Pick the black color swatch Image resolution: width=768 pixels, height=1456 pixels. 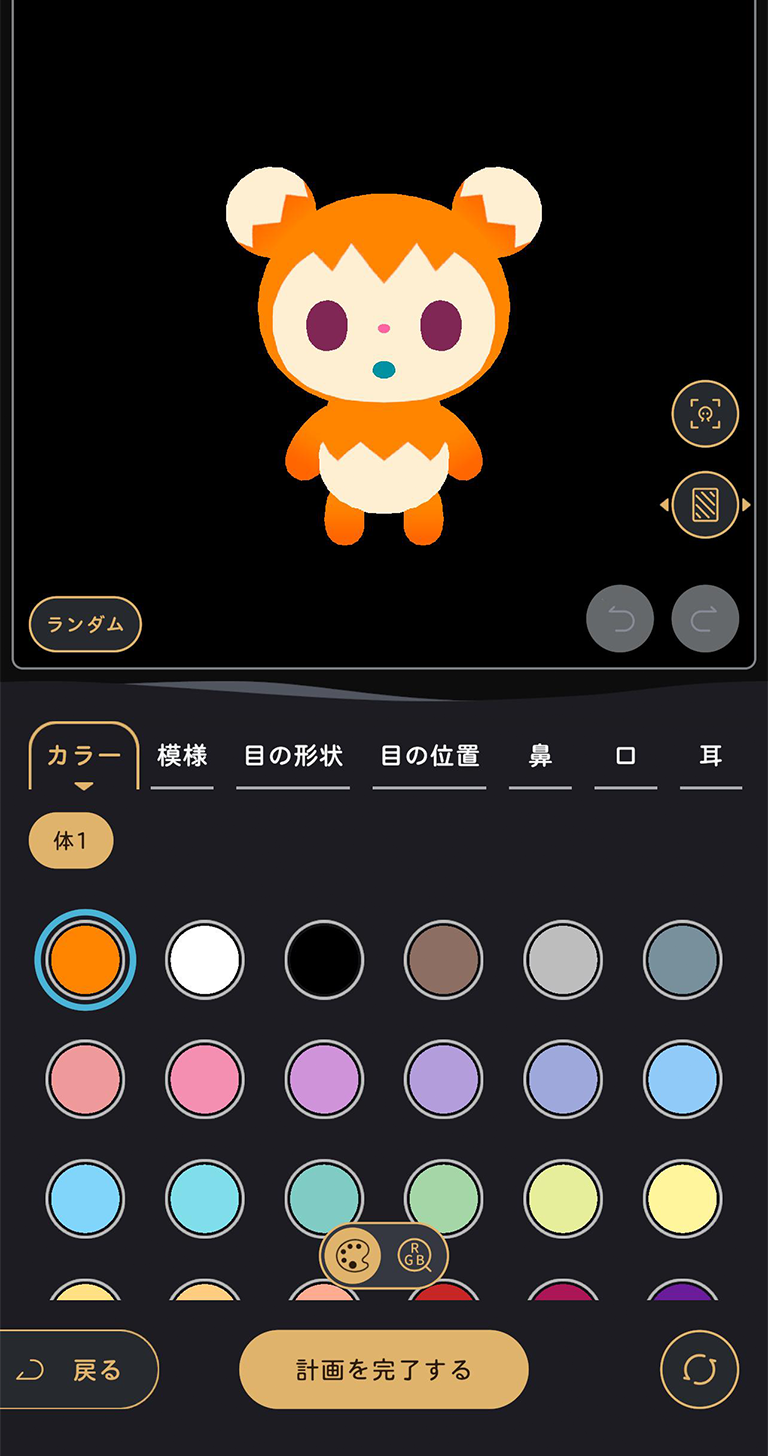[x=324, y=960]
